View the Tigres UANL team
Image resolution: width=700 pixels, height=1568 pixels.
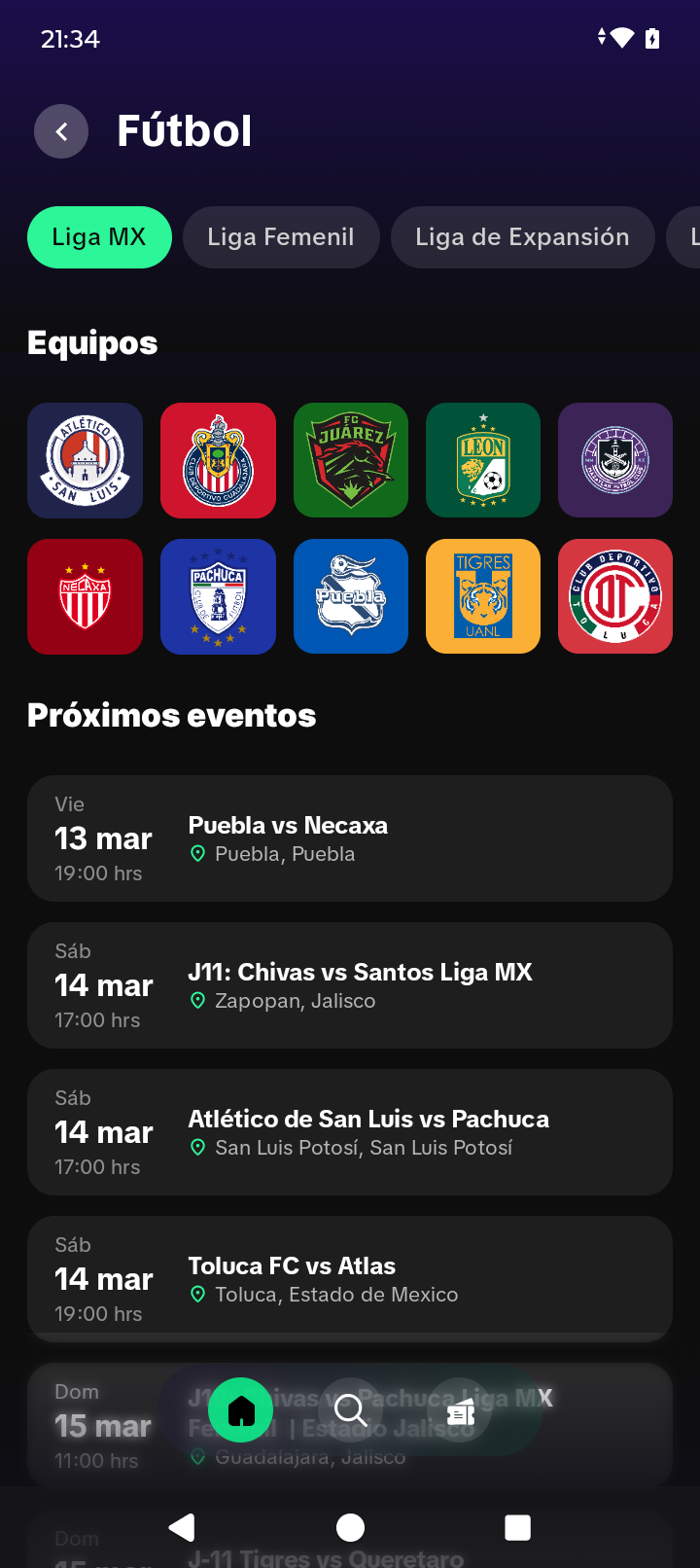483,596
